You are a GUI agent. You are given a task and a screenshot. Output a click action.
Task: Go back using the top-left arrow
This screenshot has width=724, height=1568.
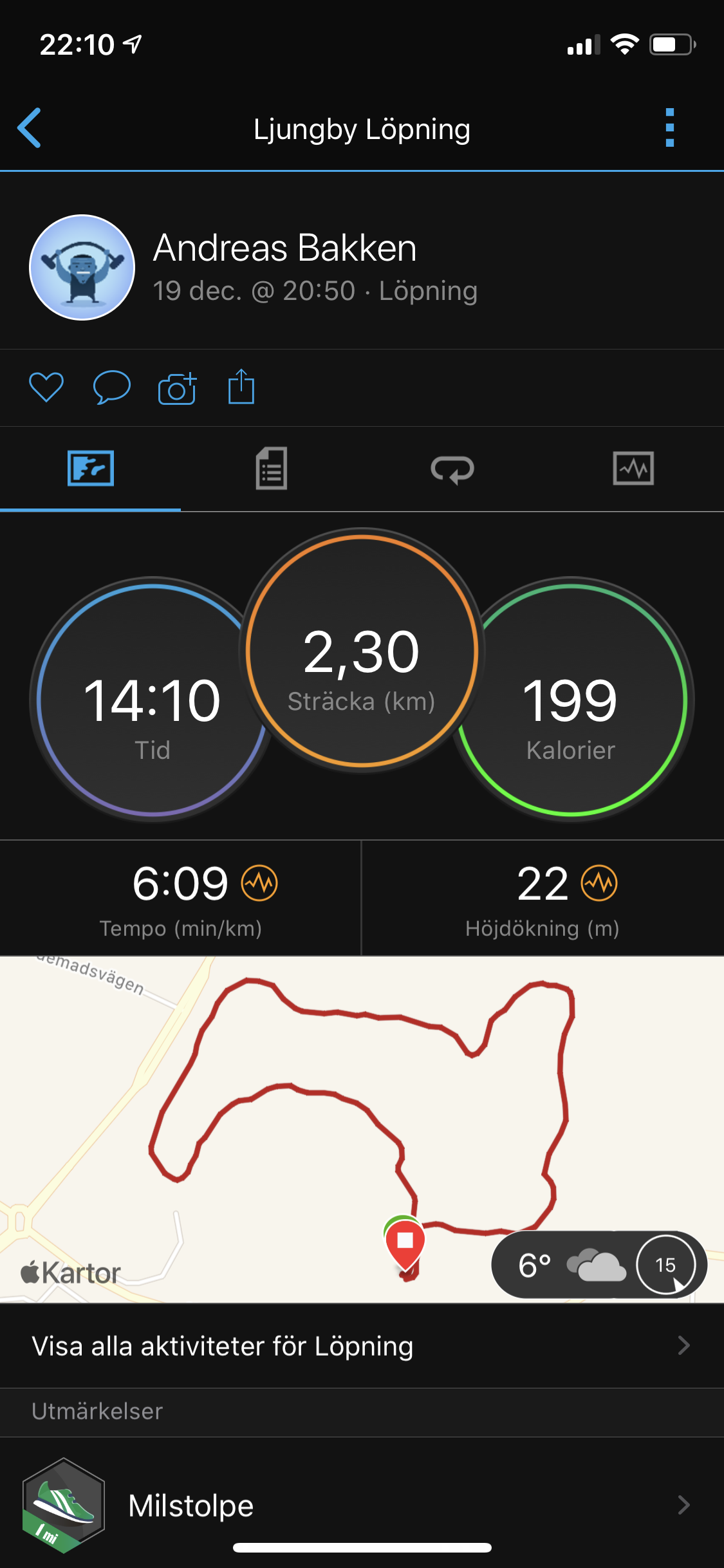[30, 128]
